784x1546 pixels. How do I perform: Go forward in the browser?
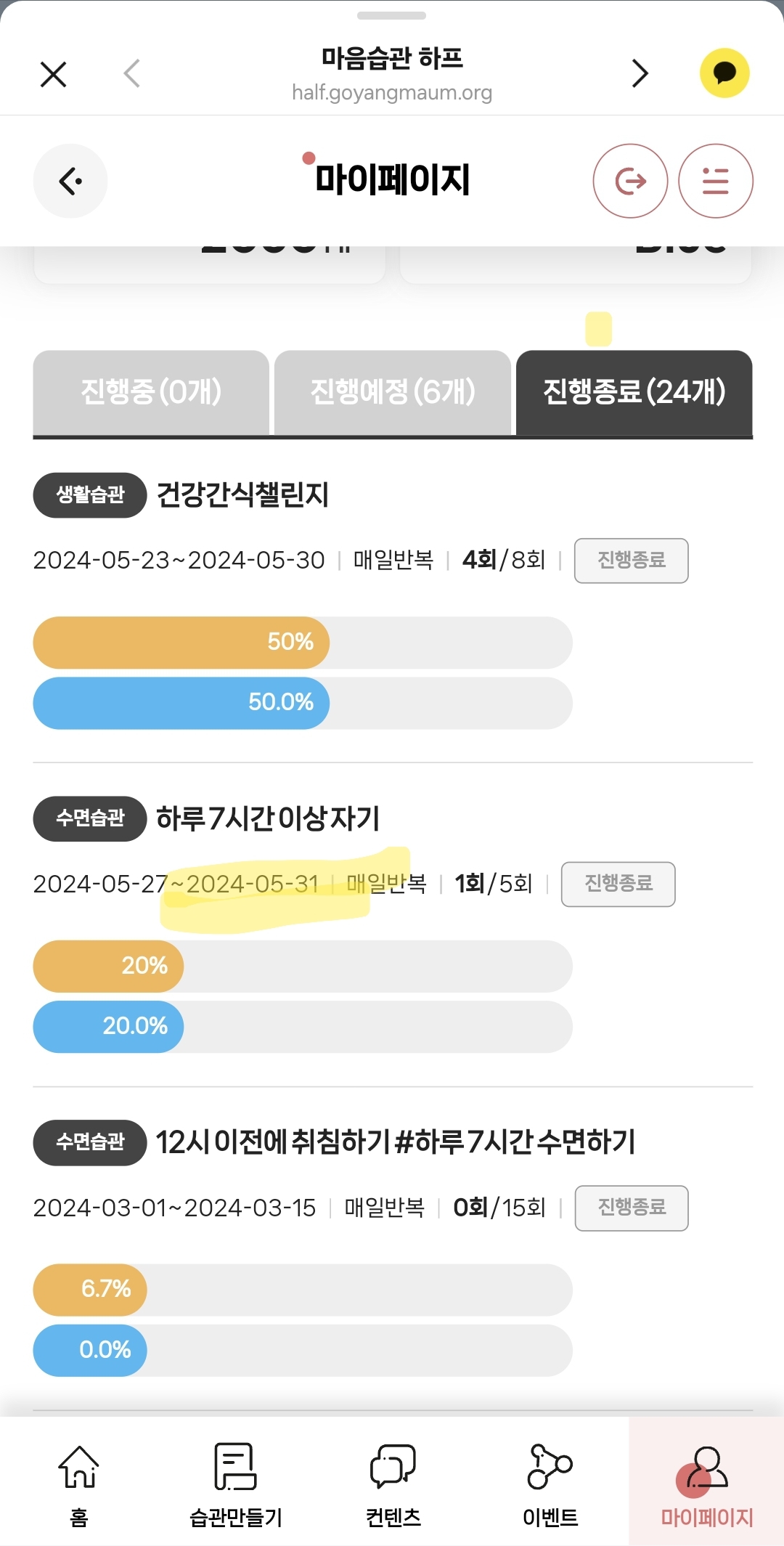coord(639,73)
